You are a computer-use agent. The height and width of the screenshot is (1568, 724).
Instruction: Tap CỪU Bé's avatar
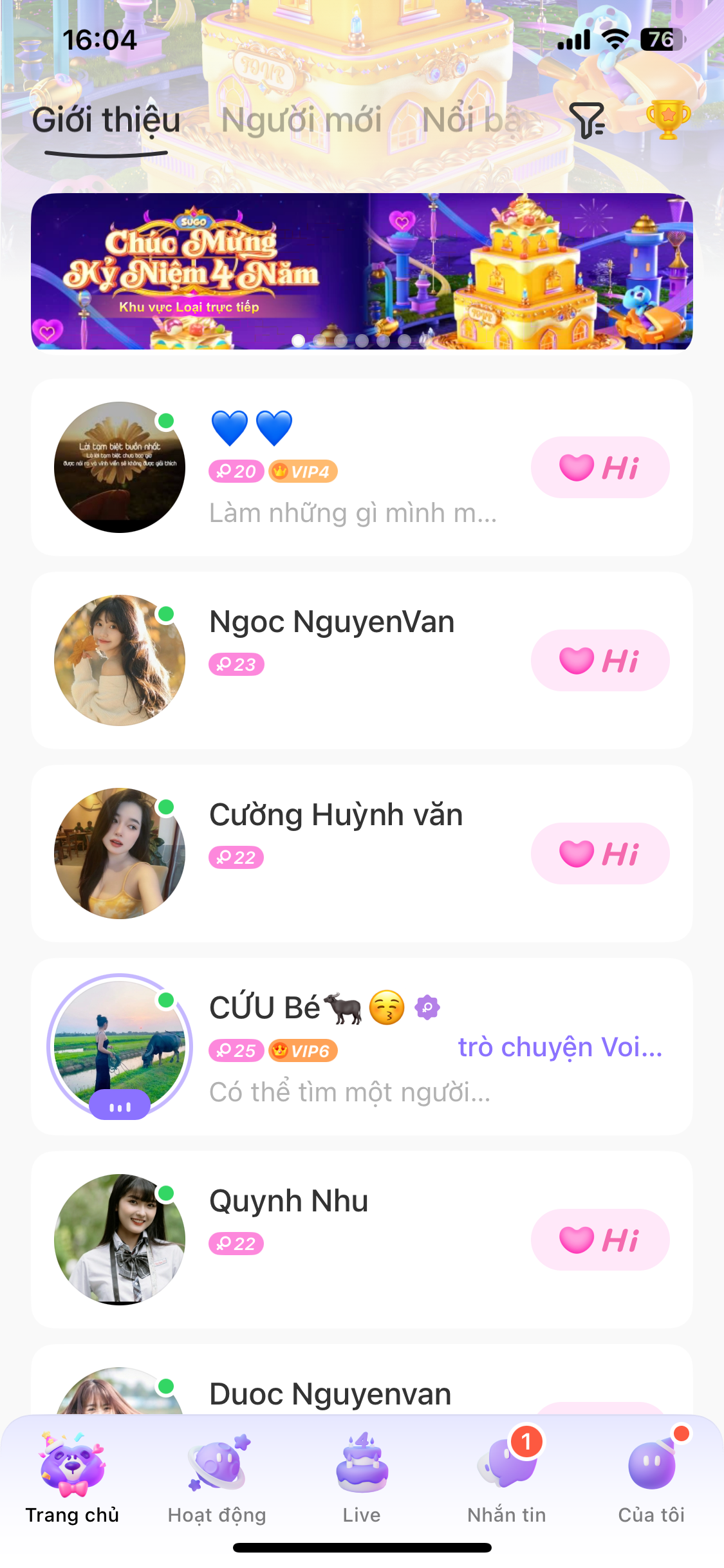[x=120, y=1047]
